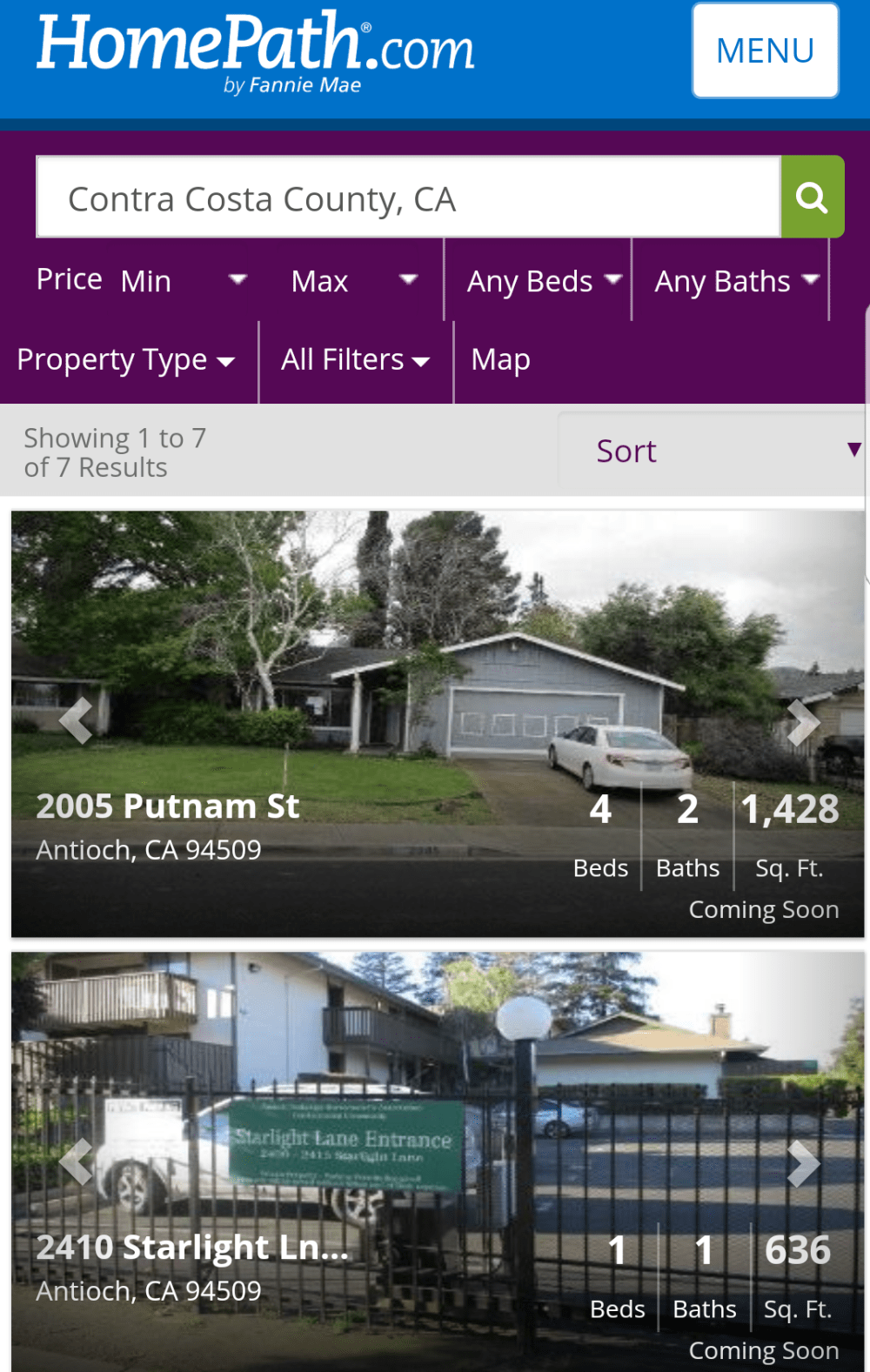Open All Filters options
Viewport: 870px width, 1372px height.
[x=355, y=360]
